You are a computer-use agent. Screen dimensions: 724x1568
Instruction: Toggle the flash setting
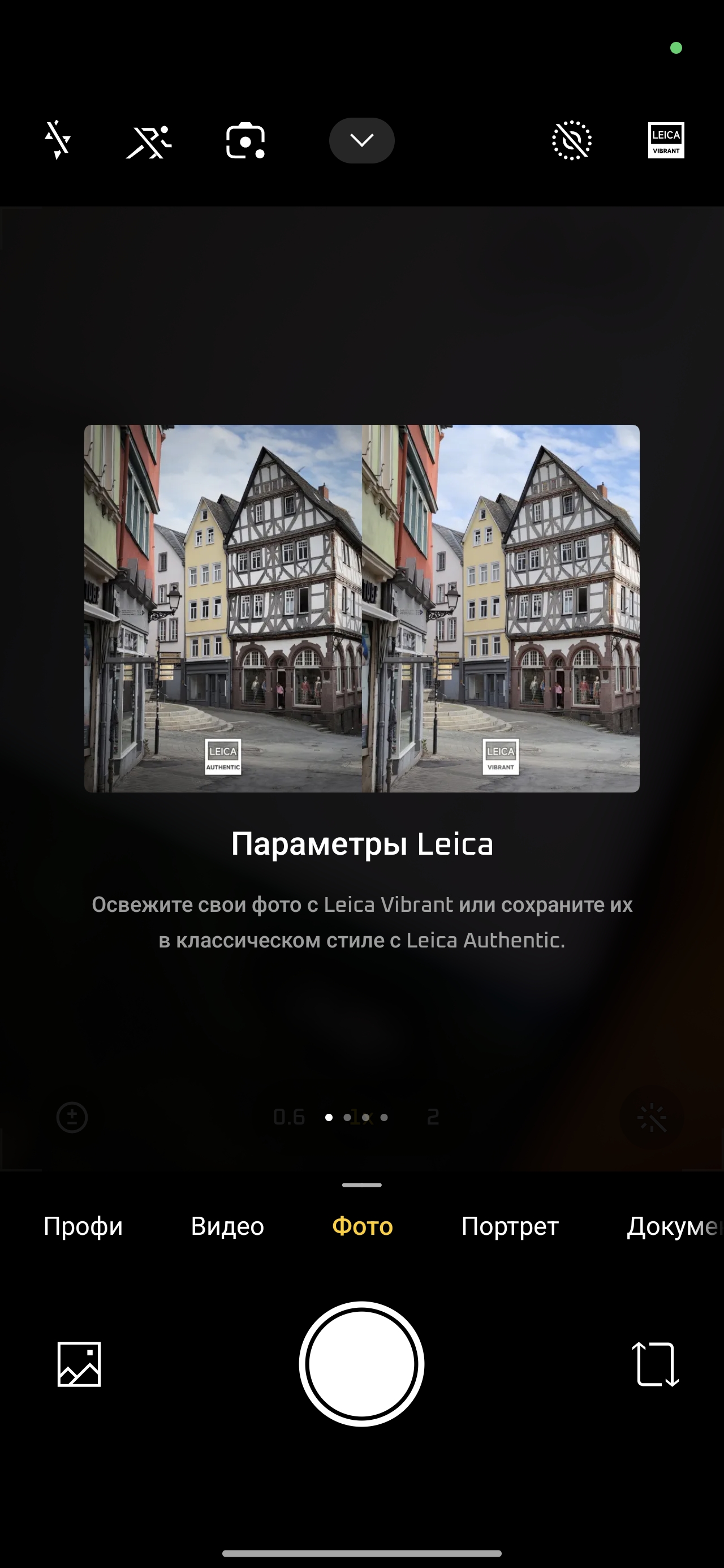click(58, 141)
